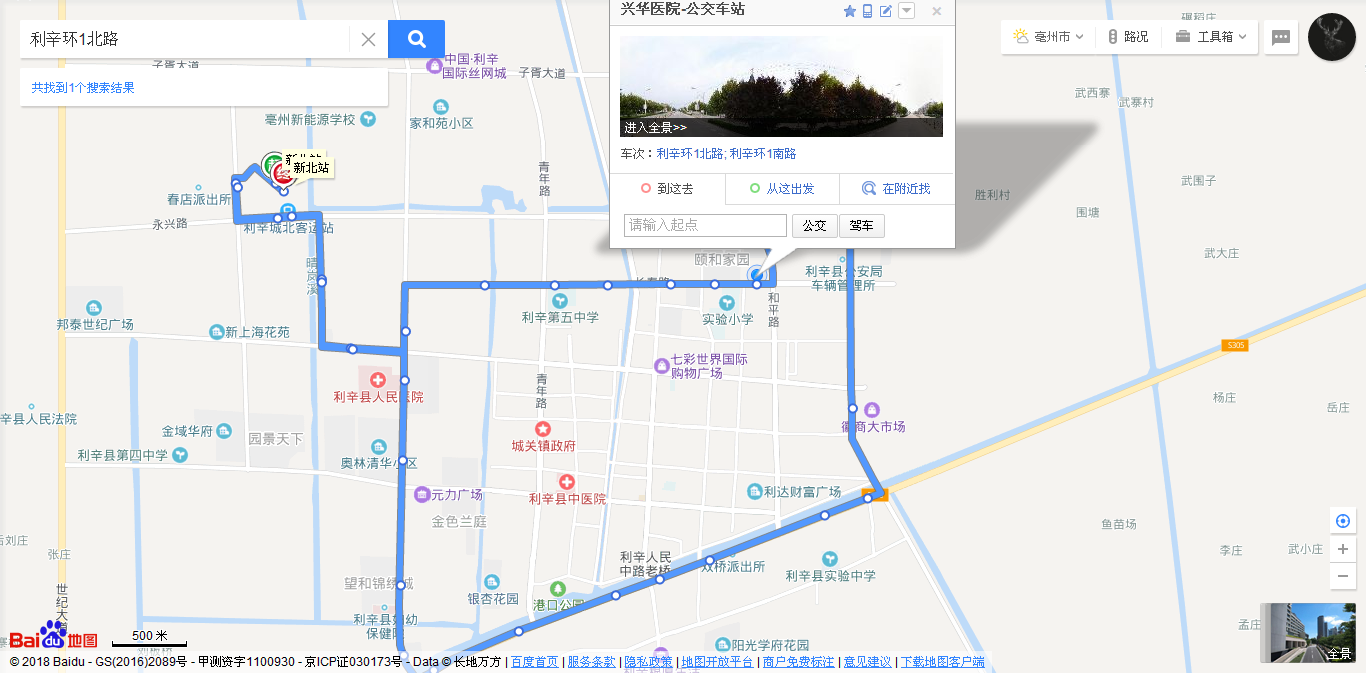This screenshot has height=673, width=1366.
Task: Run the map search with the magnifier button
Action: click(416, 39)
